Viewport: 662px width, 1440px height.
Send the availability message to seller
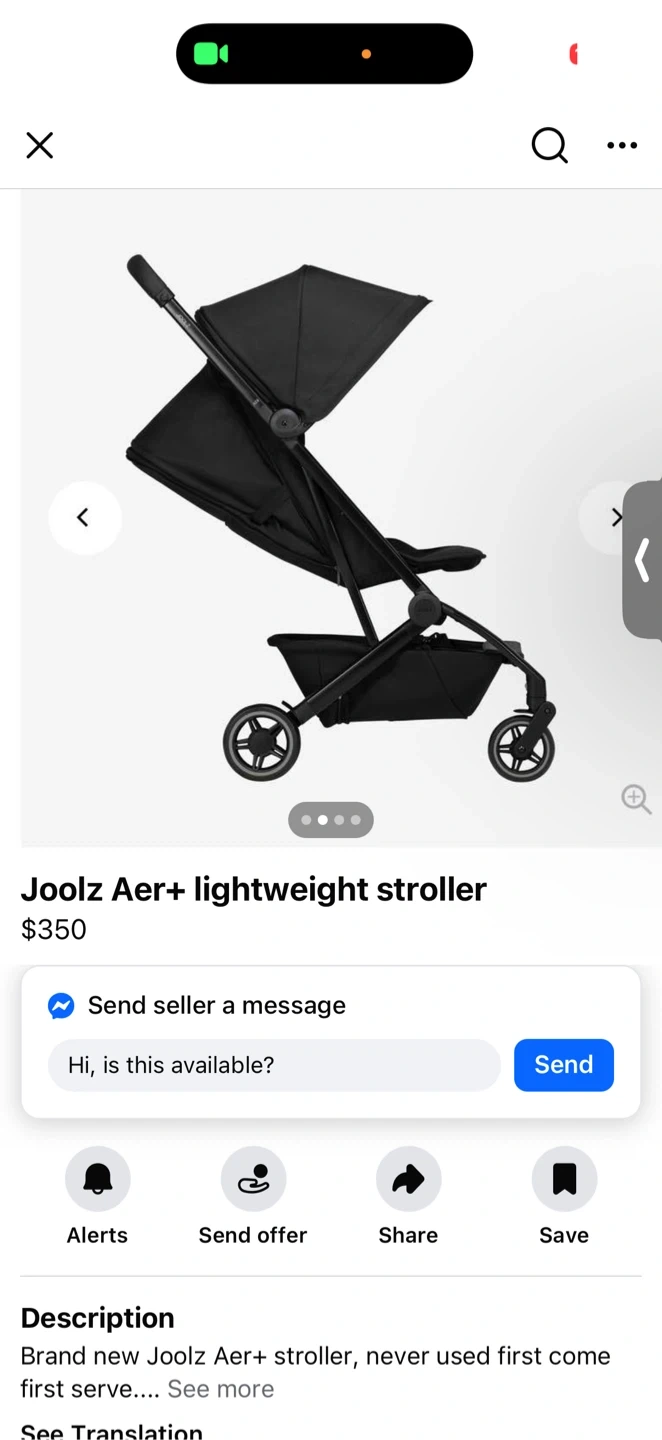[563, 1065]
